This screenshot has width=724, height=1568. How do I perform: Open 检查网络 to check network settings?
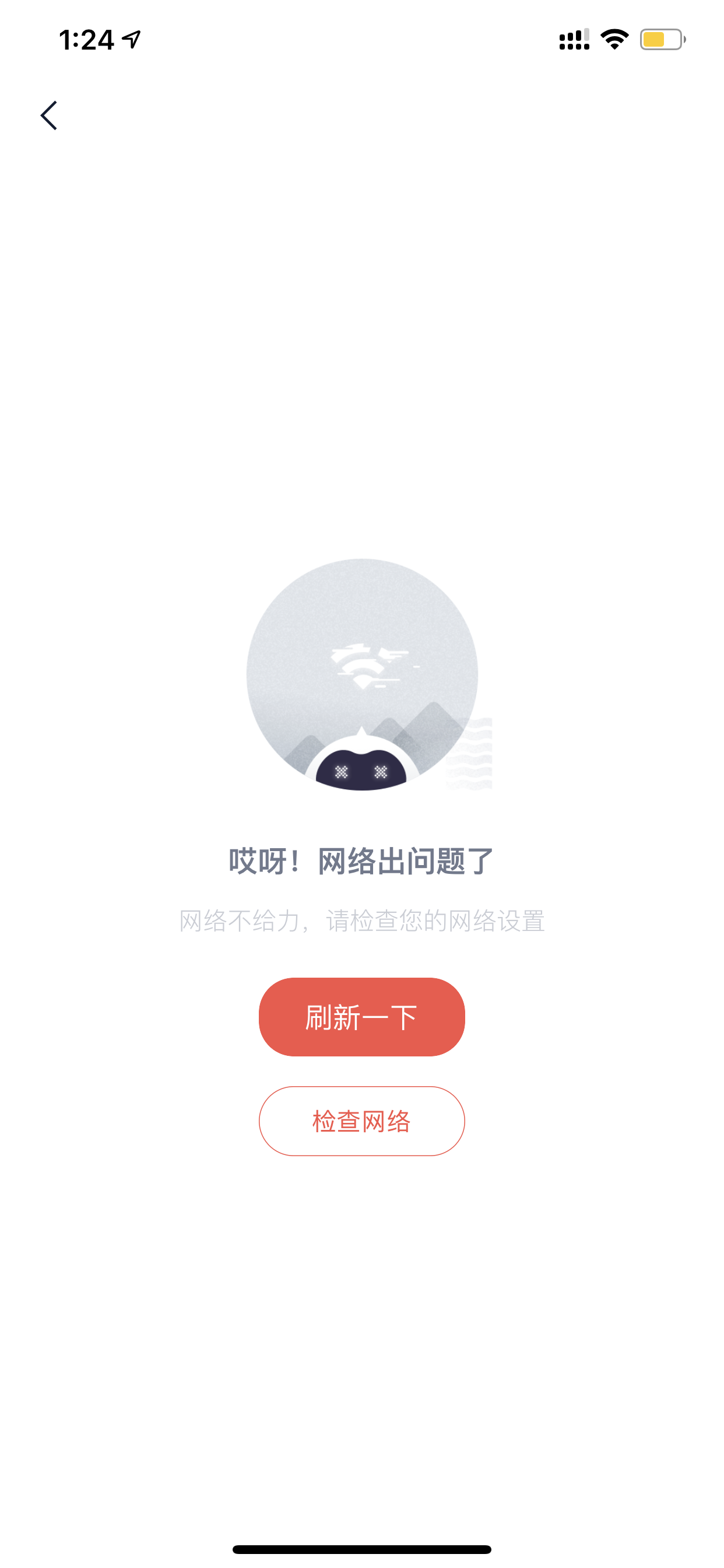coord(361,1121)
